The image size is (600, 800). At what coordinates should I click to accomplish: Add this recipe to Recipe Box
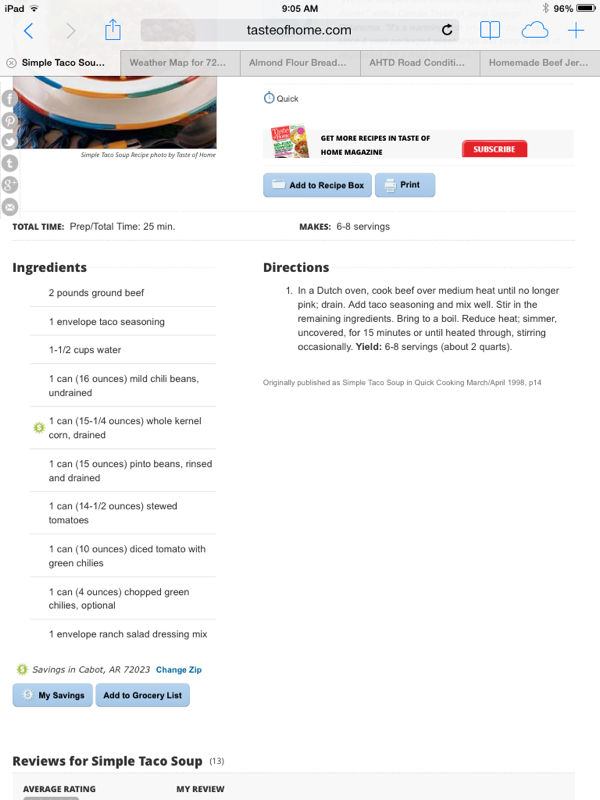(317, 185)
